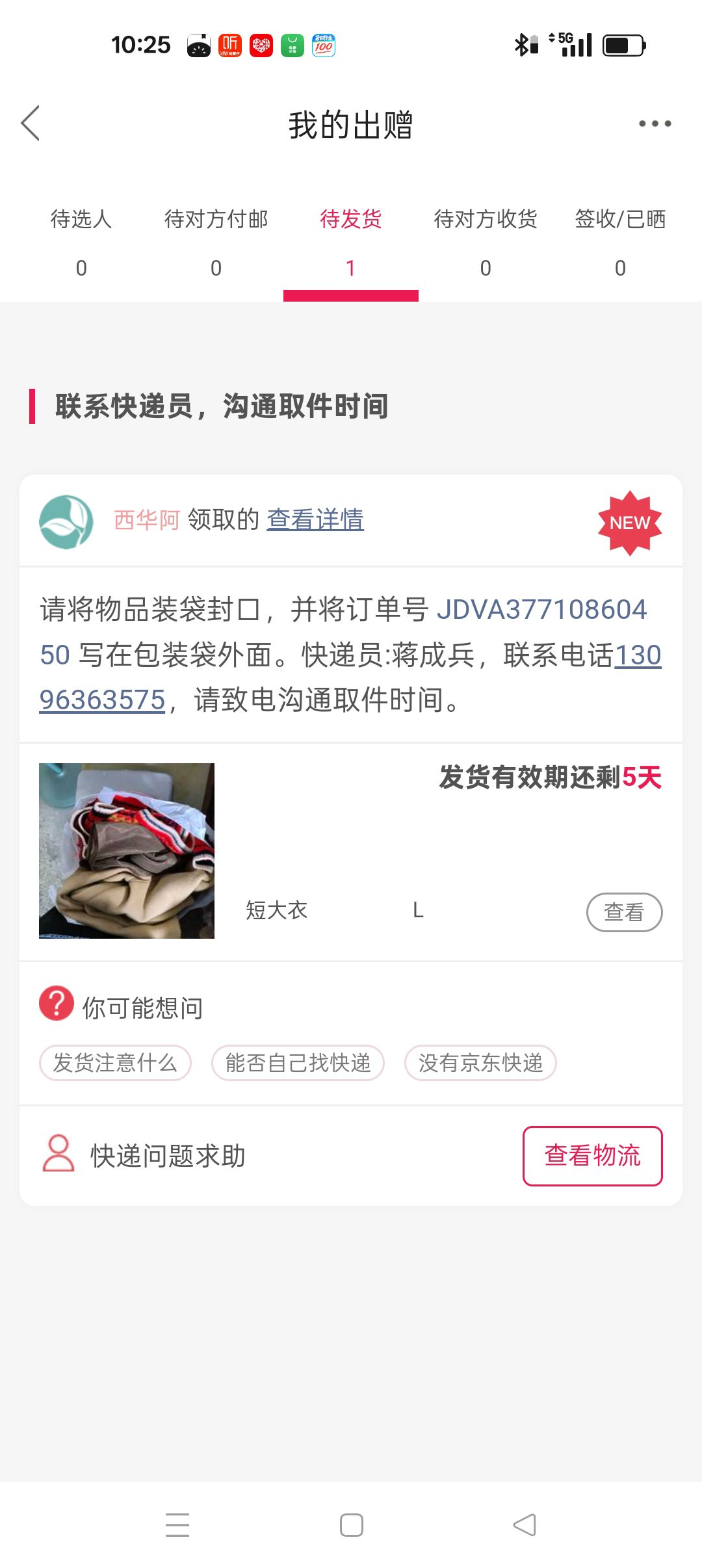Image resolution: width=702 pixels, height=1568 pixels.
Task: Select the 发货注意什么 question chip
Action: pyautogui.click(x=115, y=1063)
